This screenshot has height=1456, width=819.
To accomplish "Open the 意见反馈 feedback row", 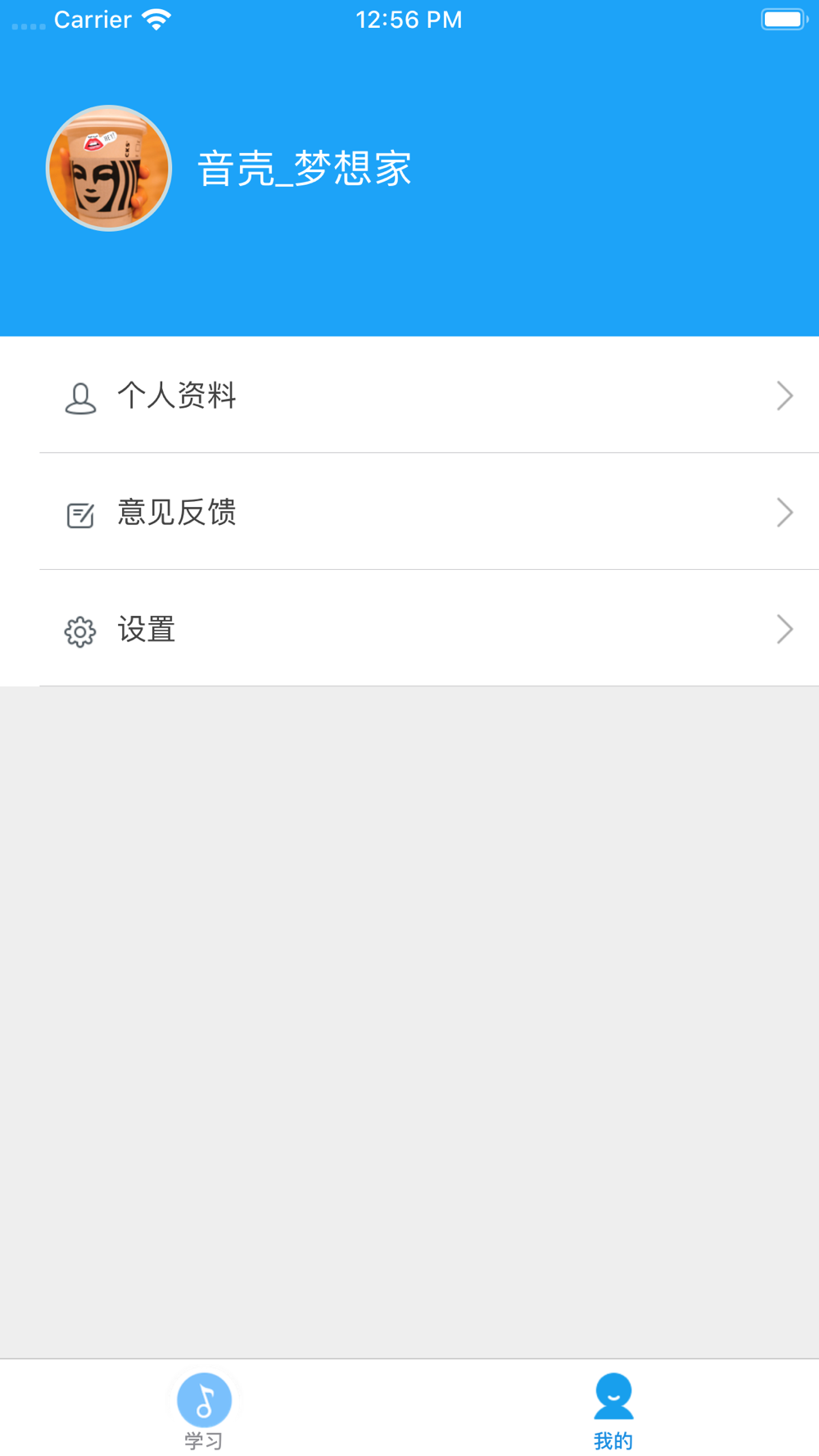I will click(409, 512).
